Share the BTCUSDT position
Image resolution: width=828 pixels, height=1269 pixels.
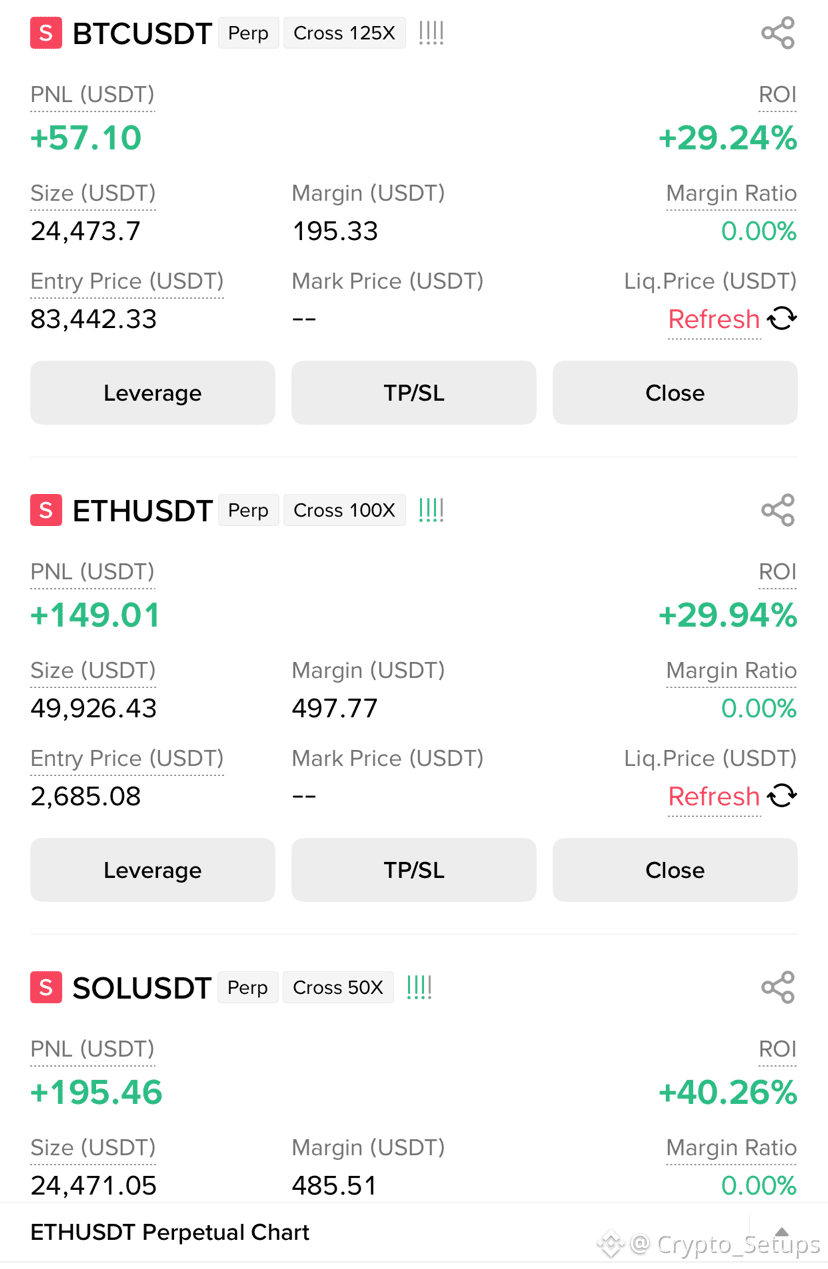pos(777,33)
